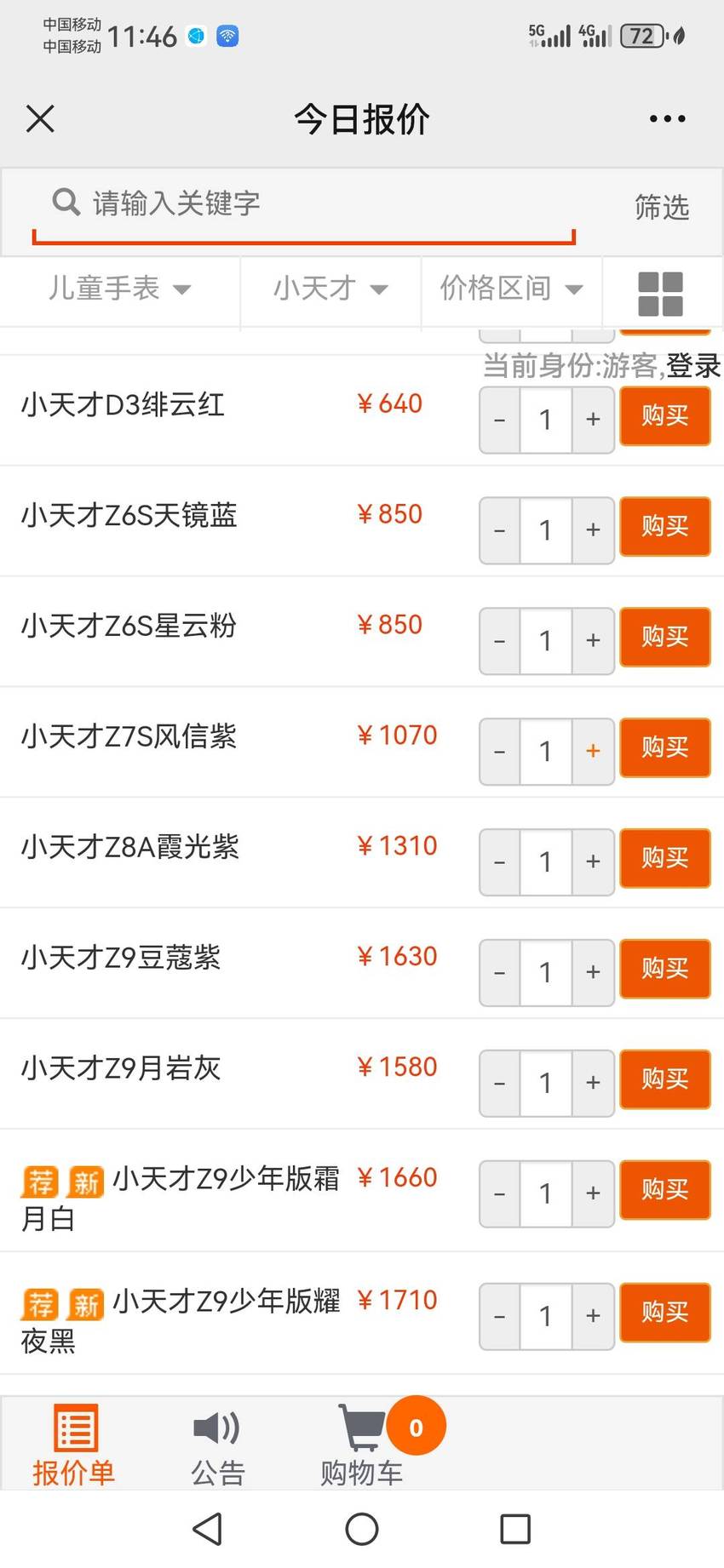The height and width of the screenshot is (1568, 724).
Task: Tap 登录 to log in
Action: point(693,366)
